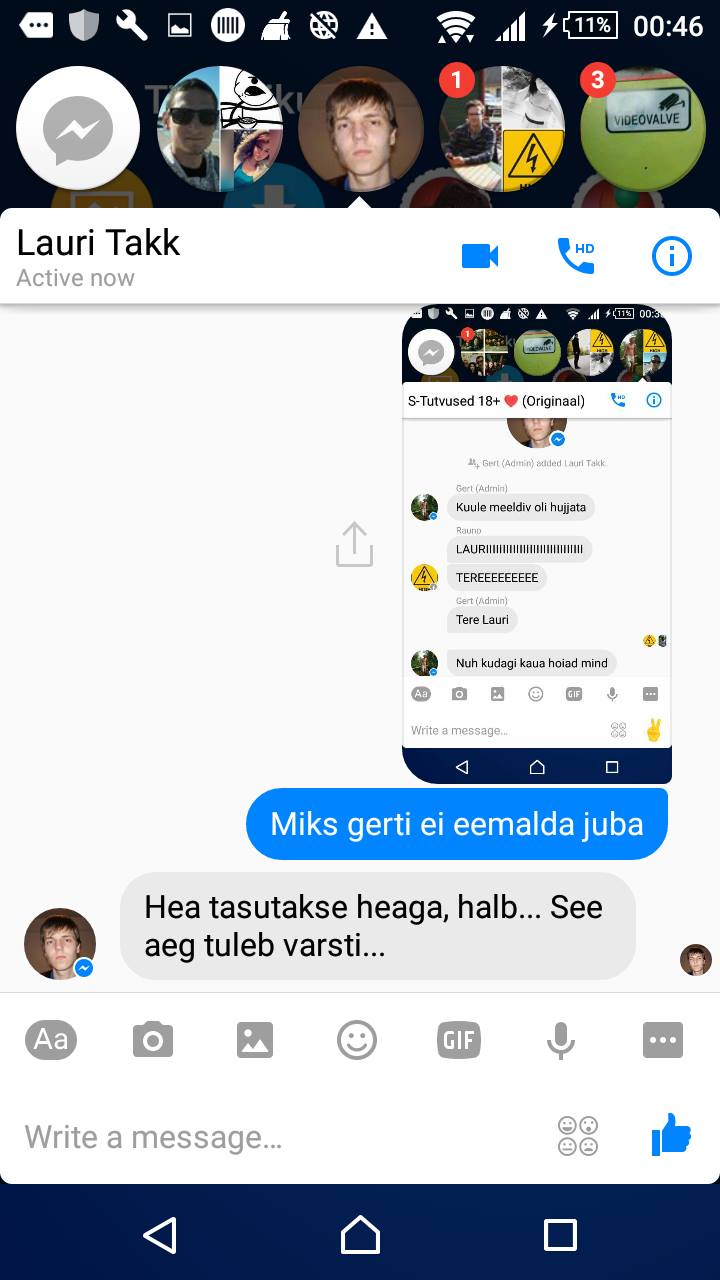Send a thumbs-up like
720x1280 pixels.
(671, 1135)
